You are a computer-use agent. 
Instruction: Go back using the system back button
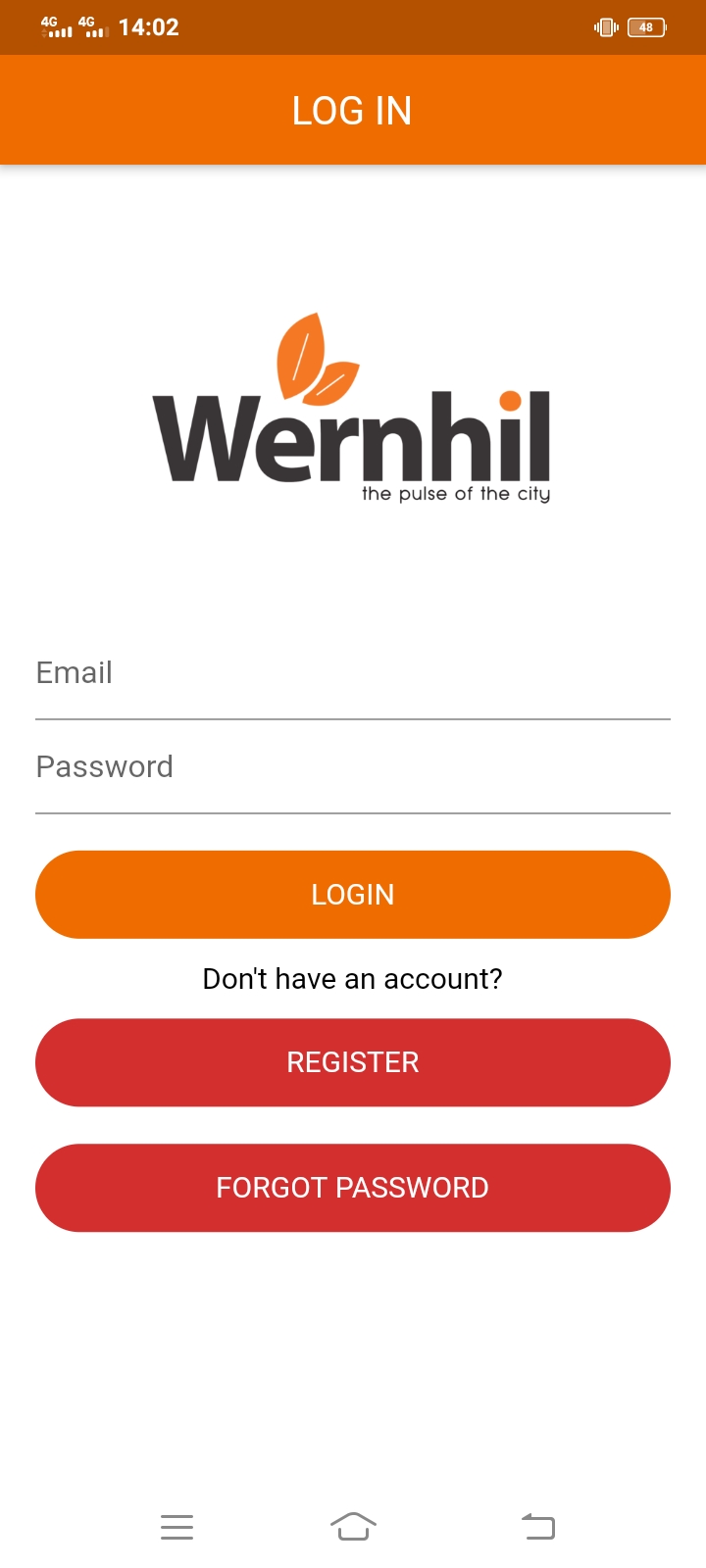[538, 1526]
